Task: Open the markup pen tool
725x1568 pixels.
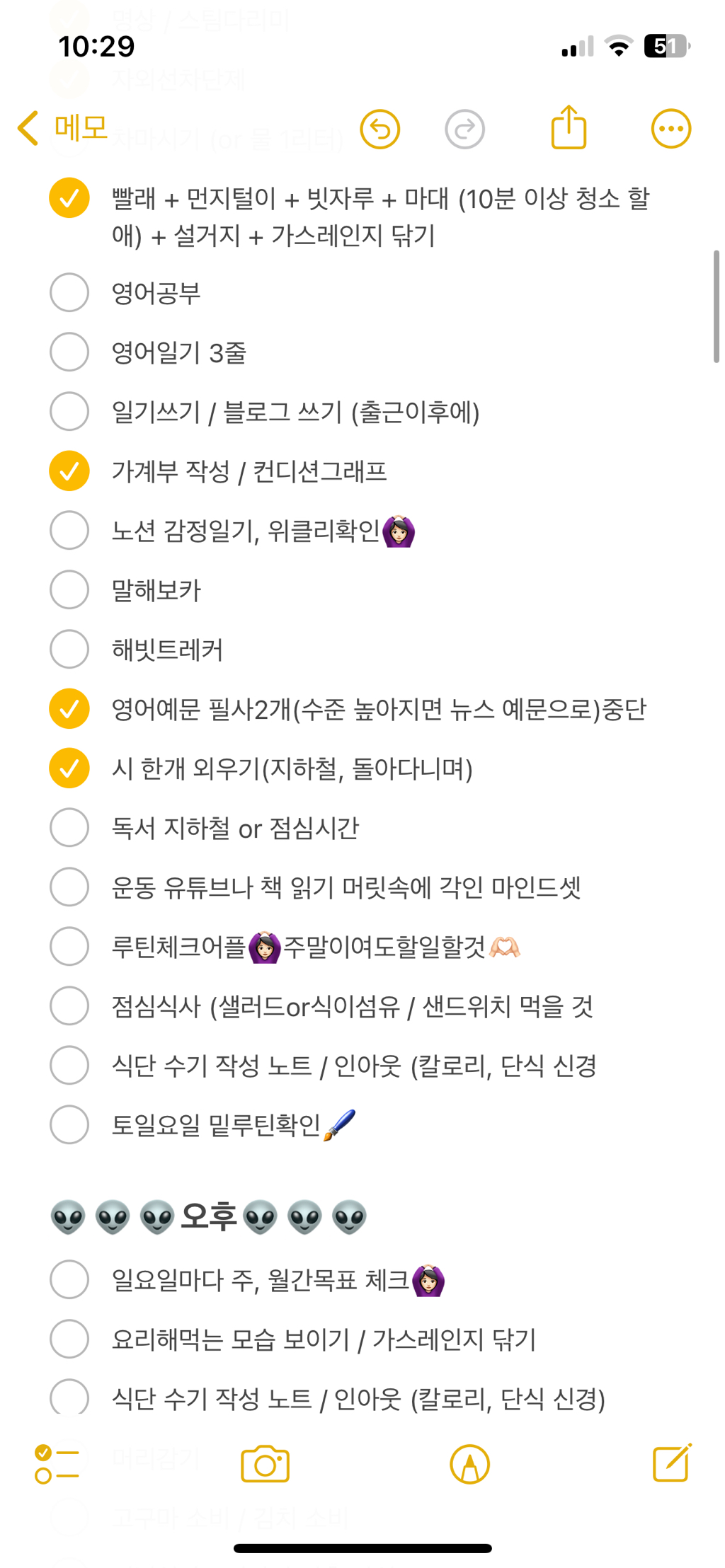Action: point(469,1464)
